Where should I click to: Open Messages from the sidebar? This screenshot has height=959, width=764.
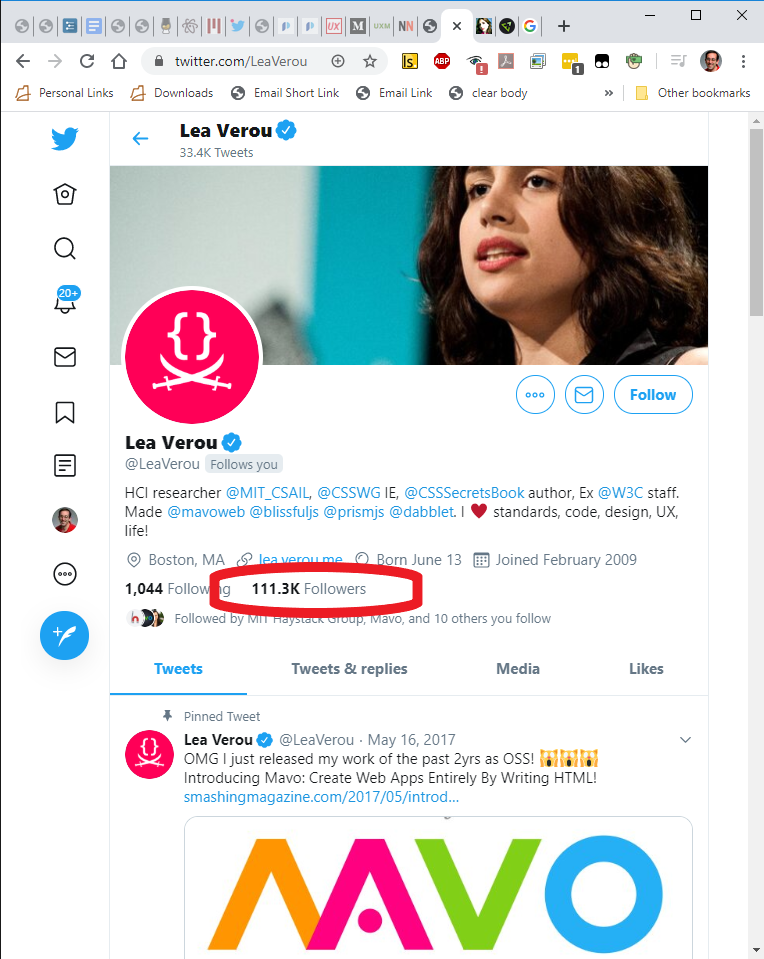(65, 357)
